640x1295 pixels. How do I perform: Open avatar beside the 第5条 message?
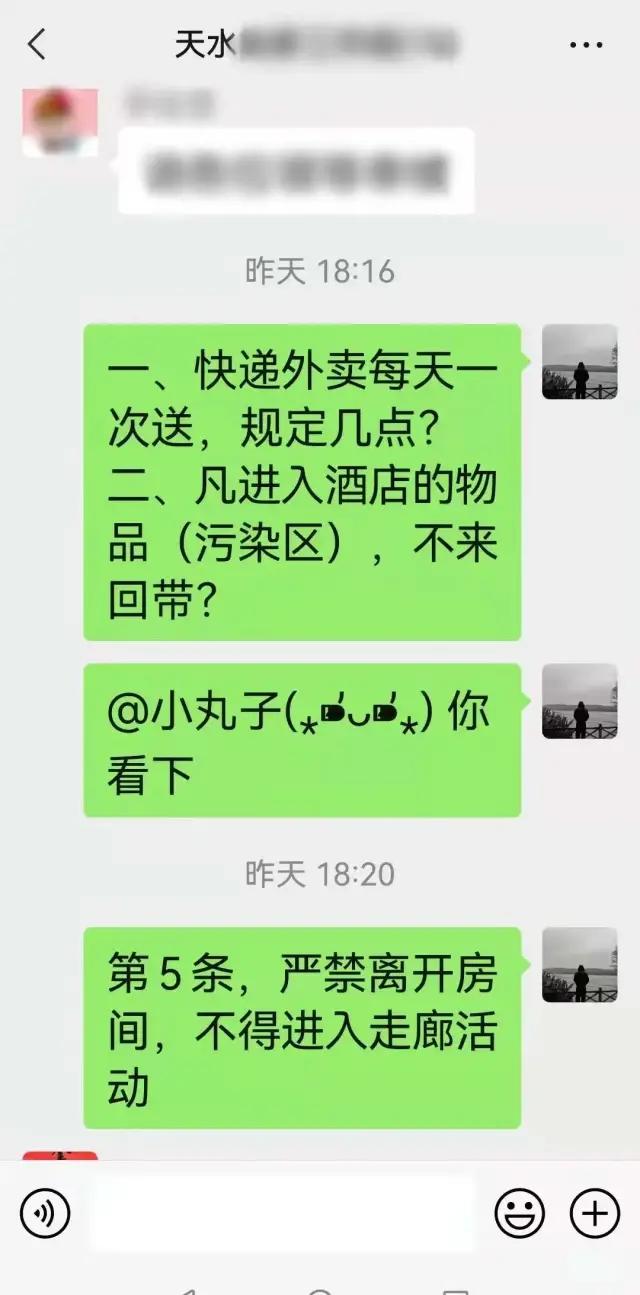pyautogui.click(x=579, y=965)
